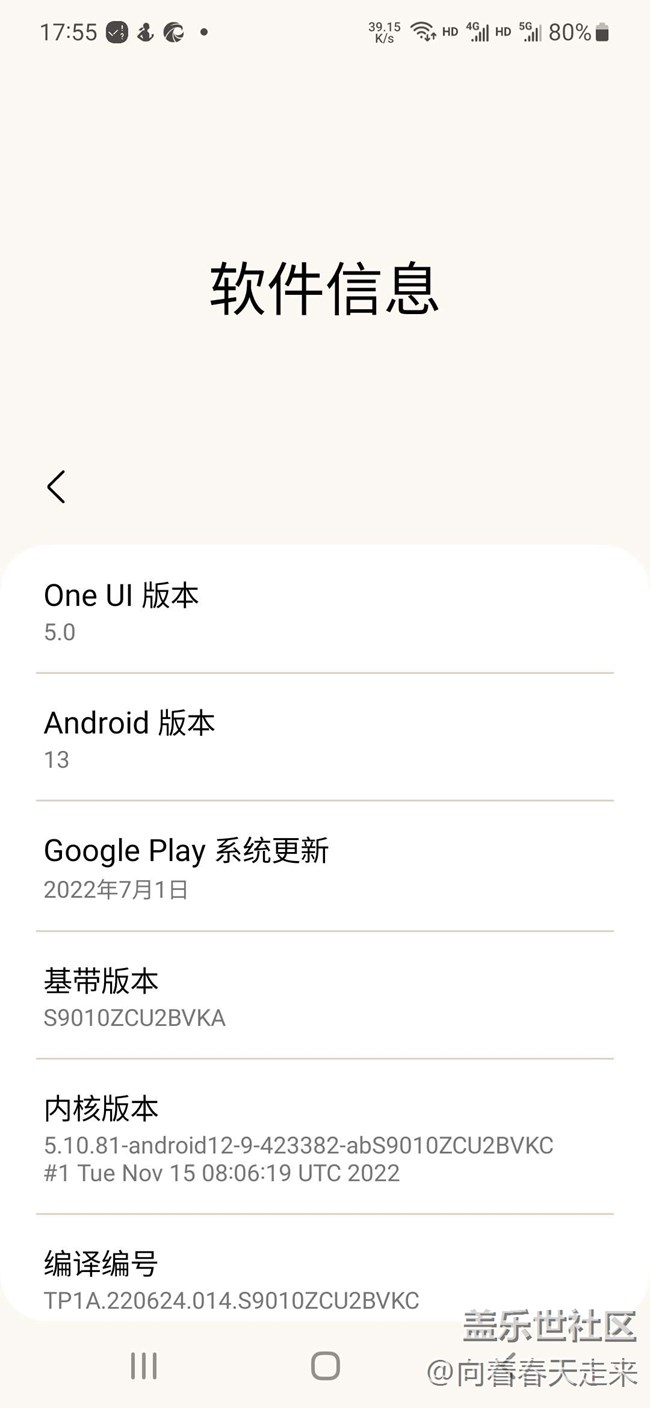This screenshot has height=1408, width=650.
Task: Go to the home screen
Action: pos(325,1366)
